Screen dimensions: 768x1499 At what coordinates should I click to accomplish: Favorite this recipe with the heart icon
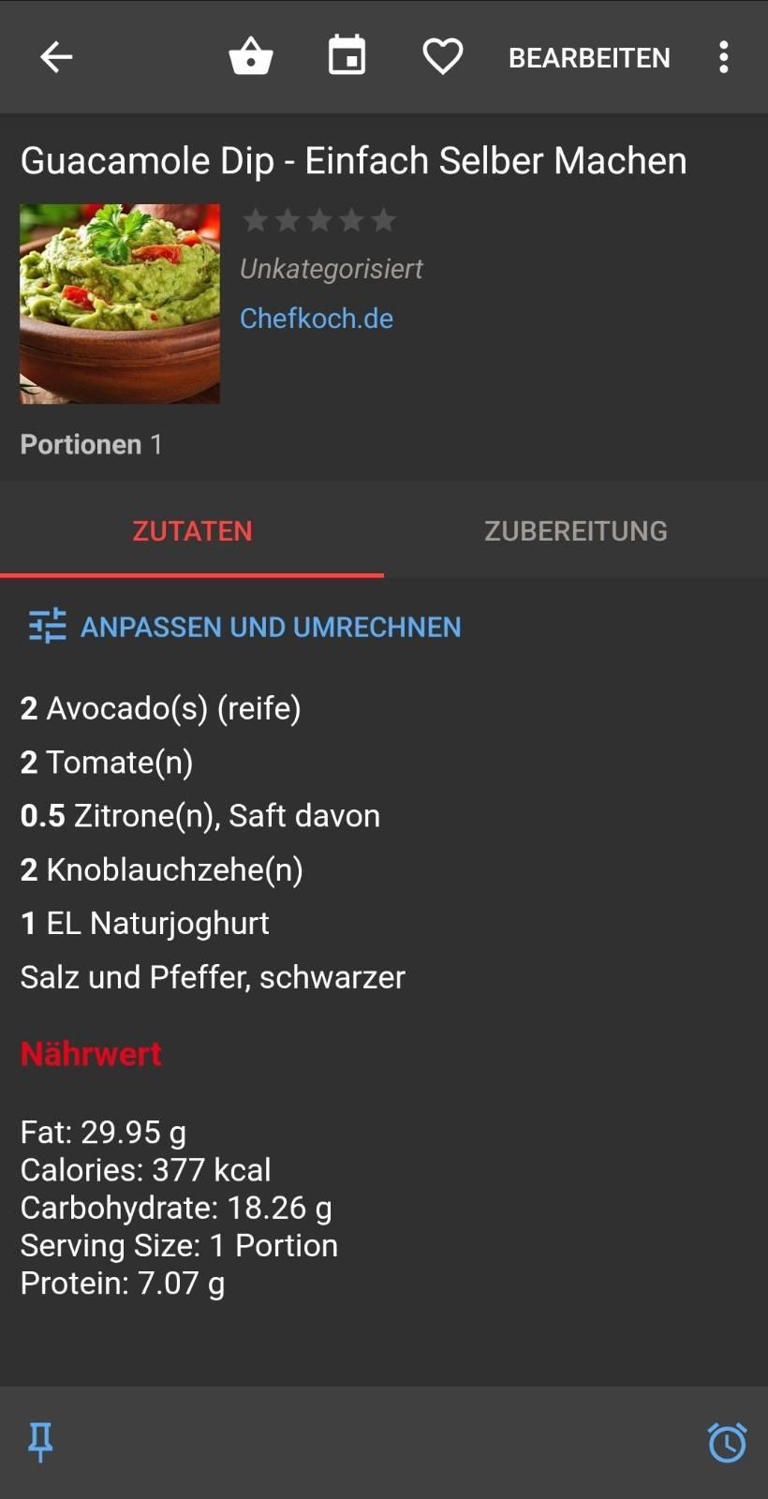443,57
